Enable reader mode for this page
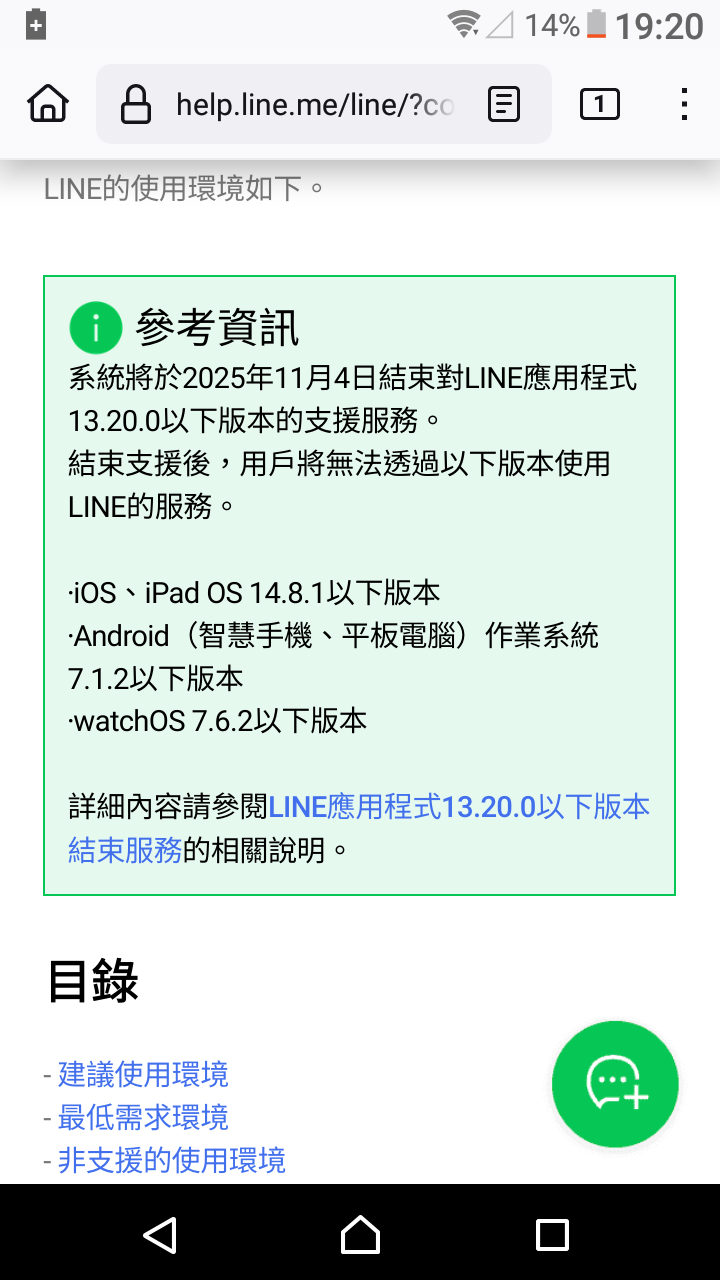 coord(504,104)
